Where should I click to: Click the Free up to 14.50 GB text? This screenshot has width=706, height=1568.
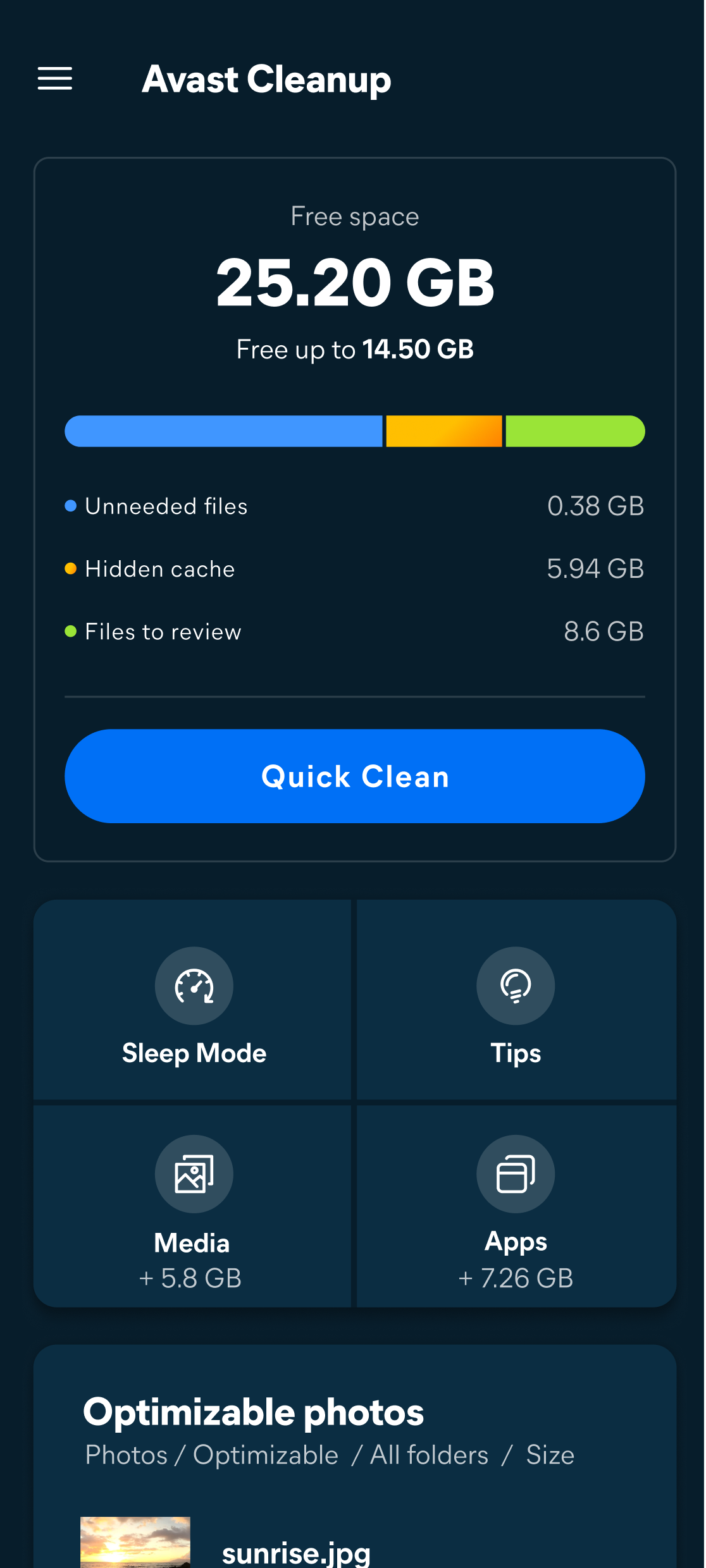(x=354, y=348)
